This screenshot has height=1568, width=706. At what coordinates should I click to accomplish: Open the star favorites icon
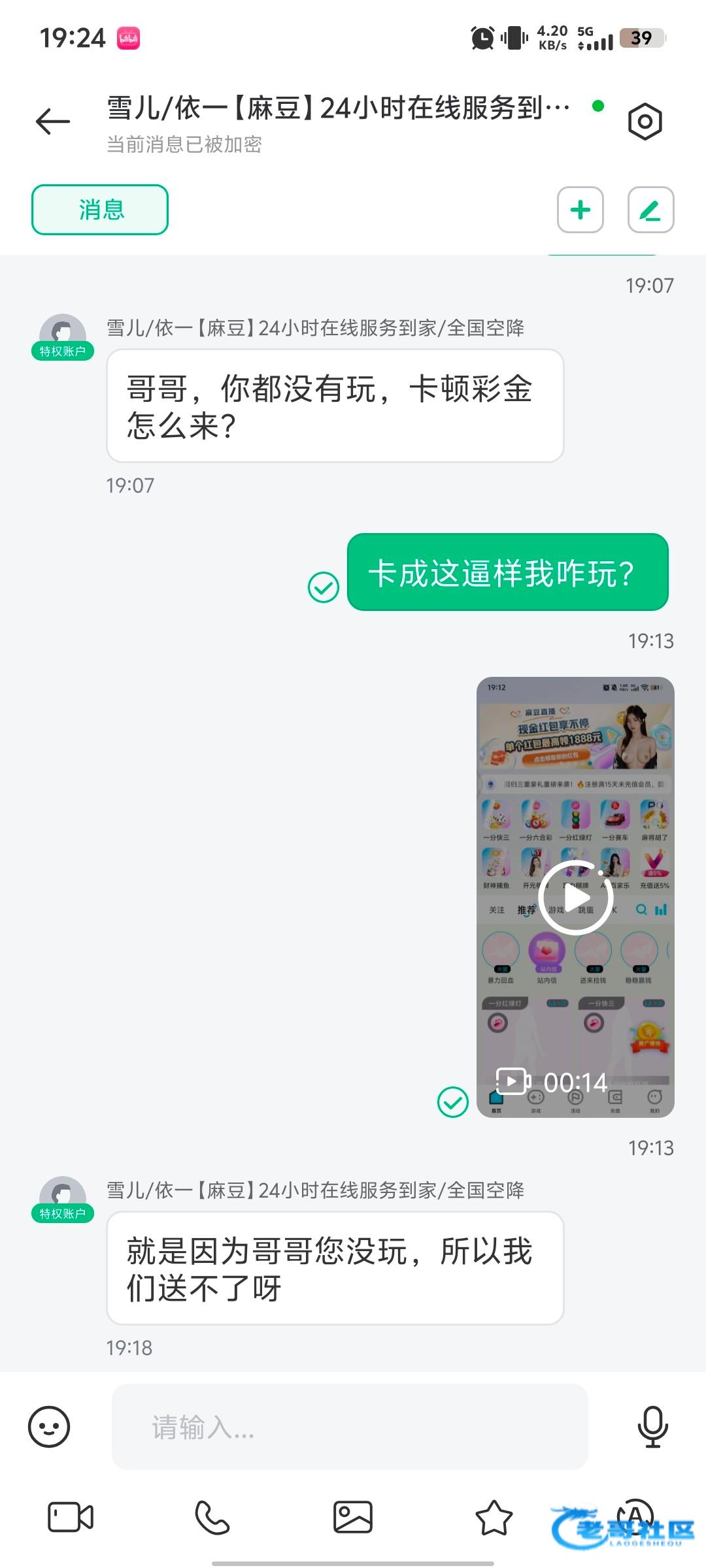coord(494,1517)
